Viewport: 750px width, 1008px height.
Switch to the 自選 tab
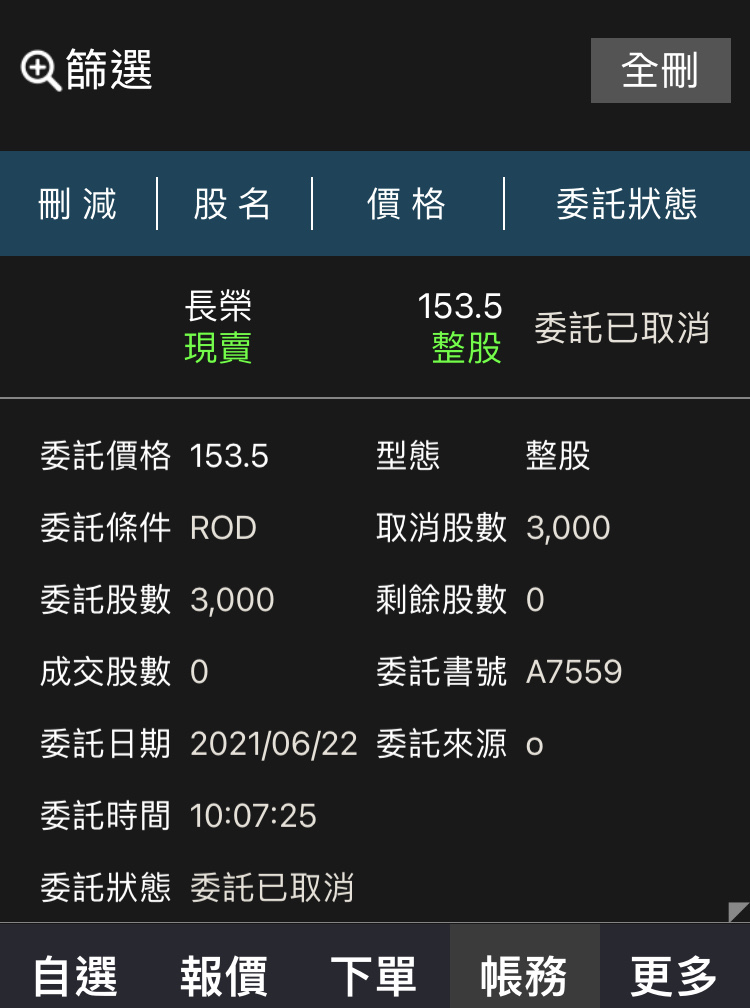click(75, 974)
